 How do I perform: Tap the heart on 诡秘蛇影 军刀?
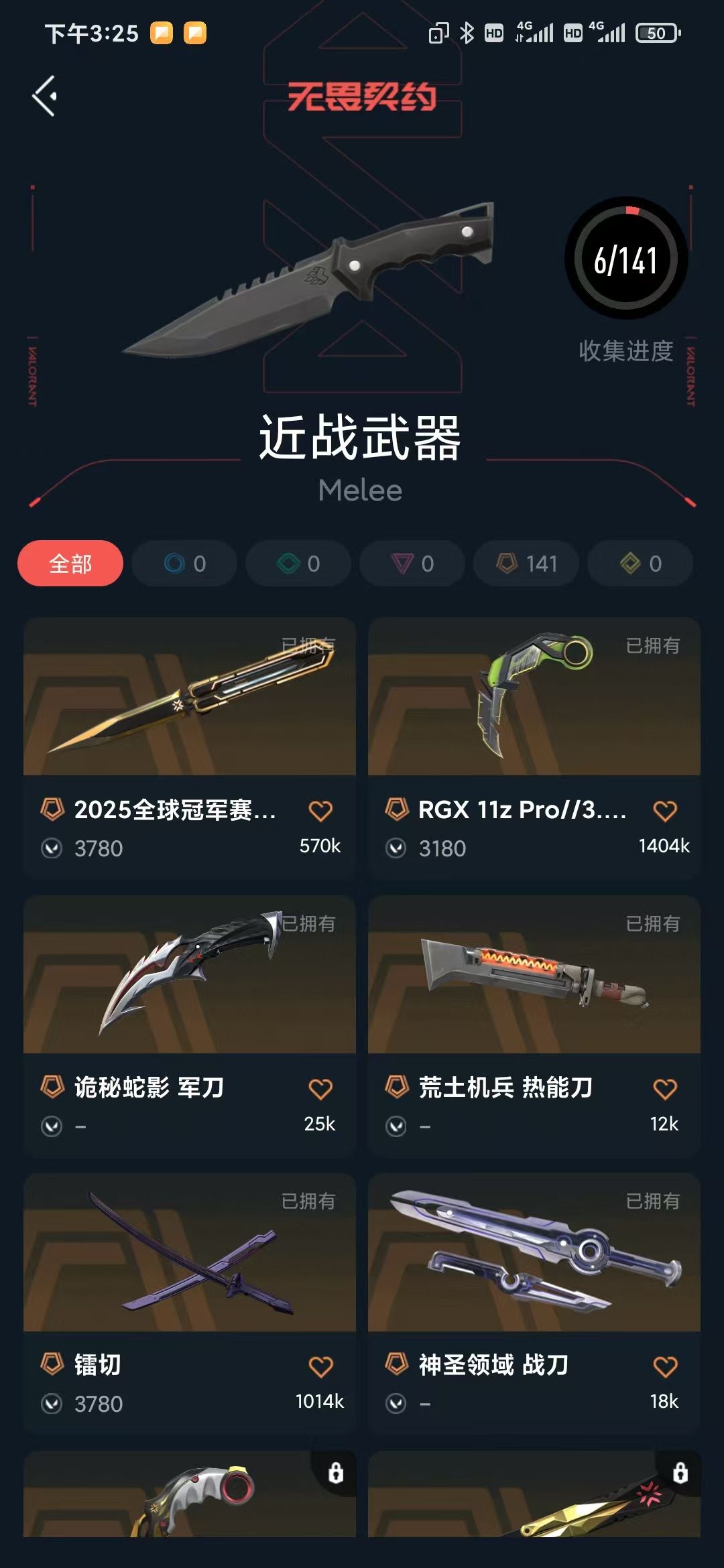320,1089
